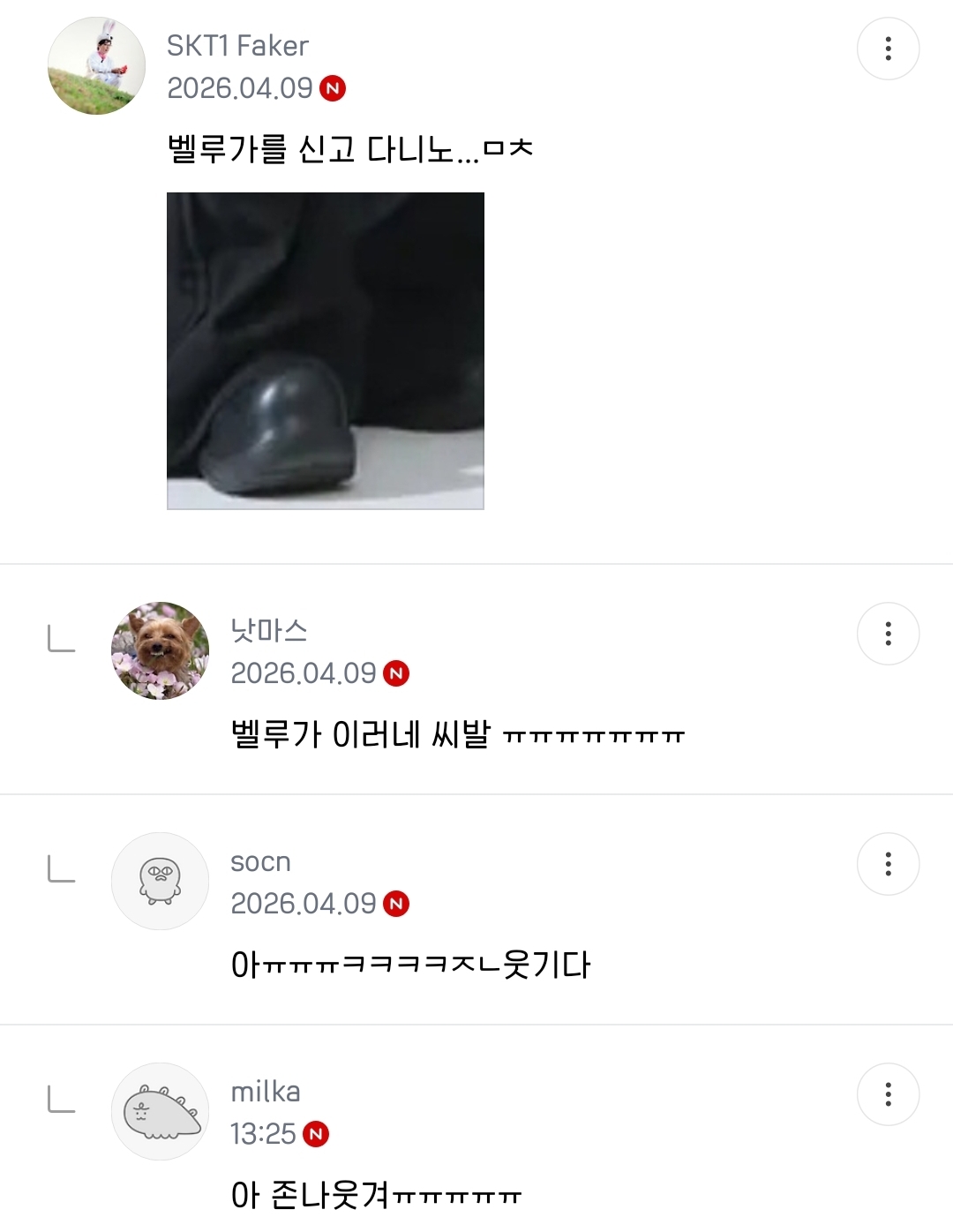The height and width of the screenshot is (1232, 953).
Task: Open more options on SKT1 Faker's comment
Action: (888, 49)
